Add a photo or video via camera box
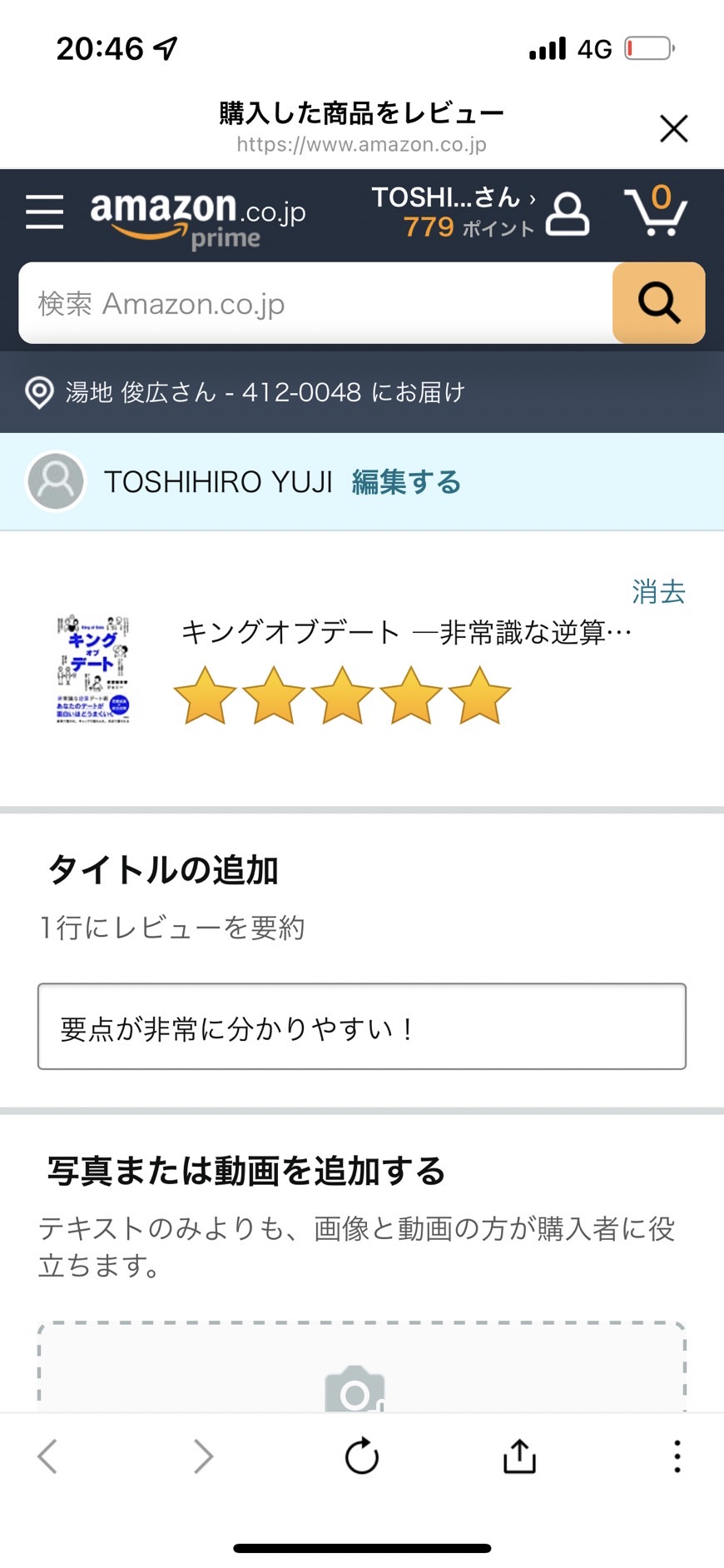The height and width of the screenshot is (1568, 724). (362, 1367)
